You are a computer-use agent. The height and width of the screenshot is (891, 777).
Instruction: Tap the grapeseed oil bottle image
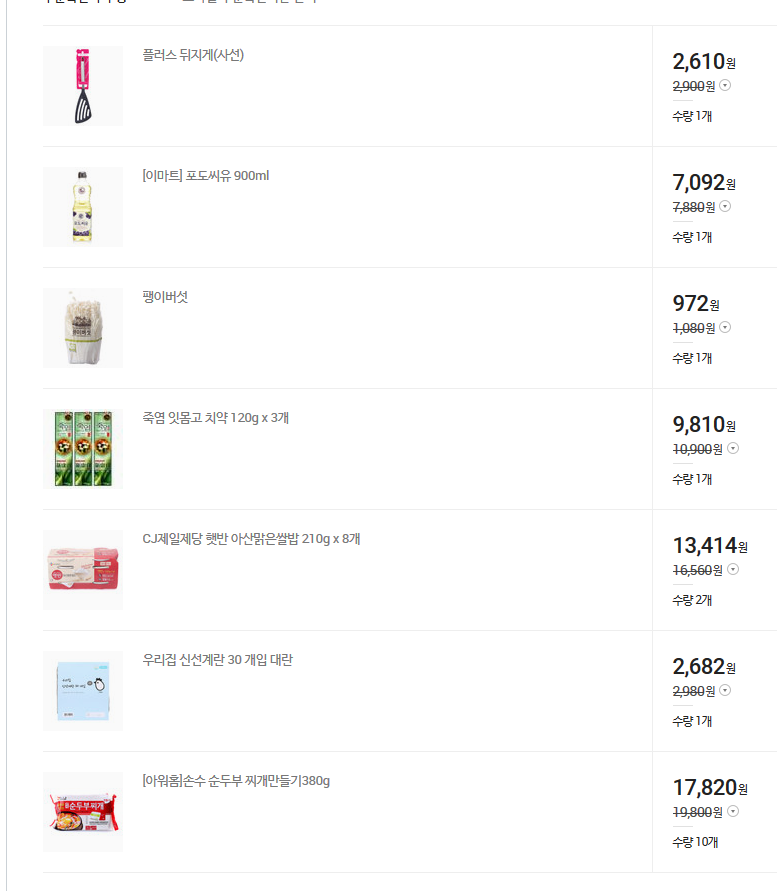click(83, 207)
